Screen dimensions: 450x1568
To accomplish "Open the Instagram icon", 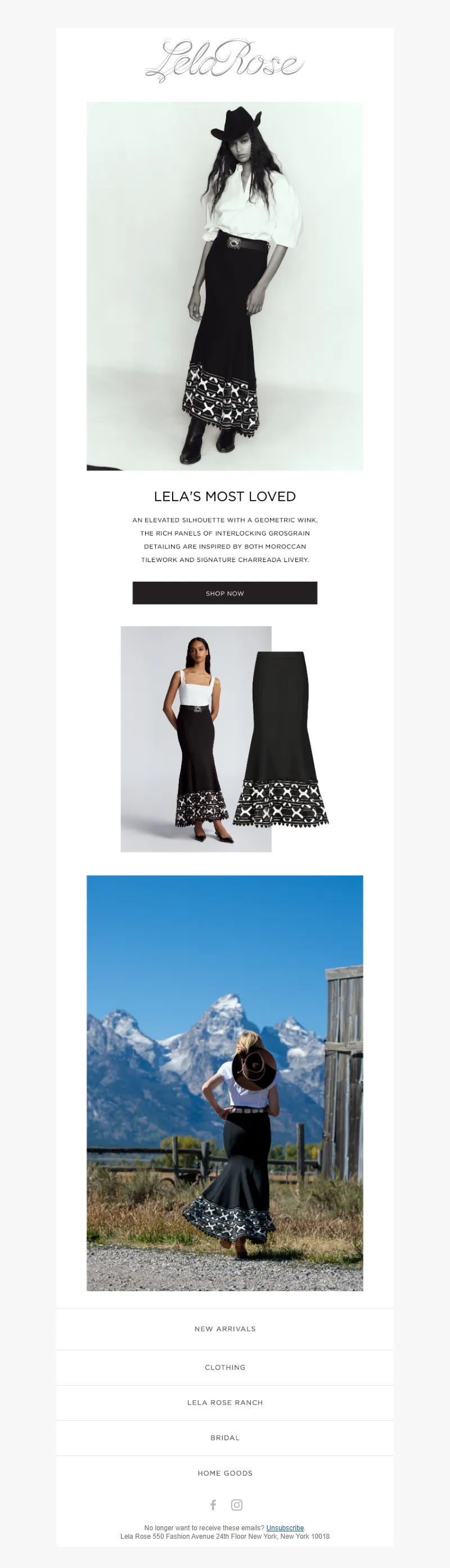I will [x=237, y=1504].
